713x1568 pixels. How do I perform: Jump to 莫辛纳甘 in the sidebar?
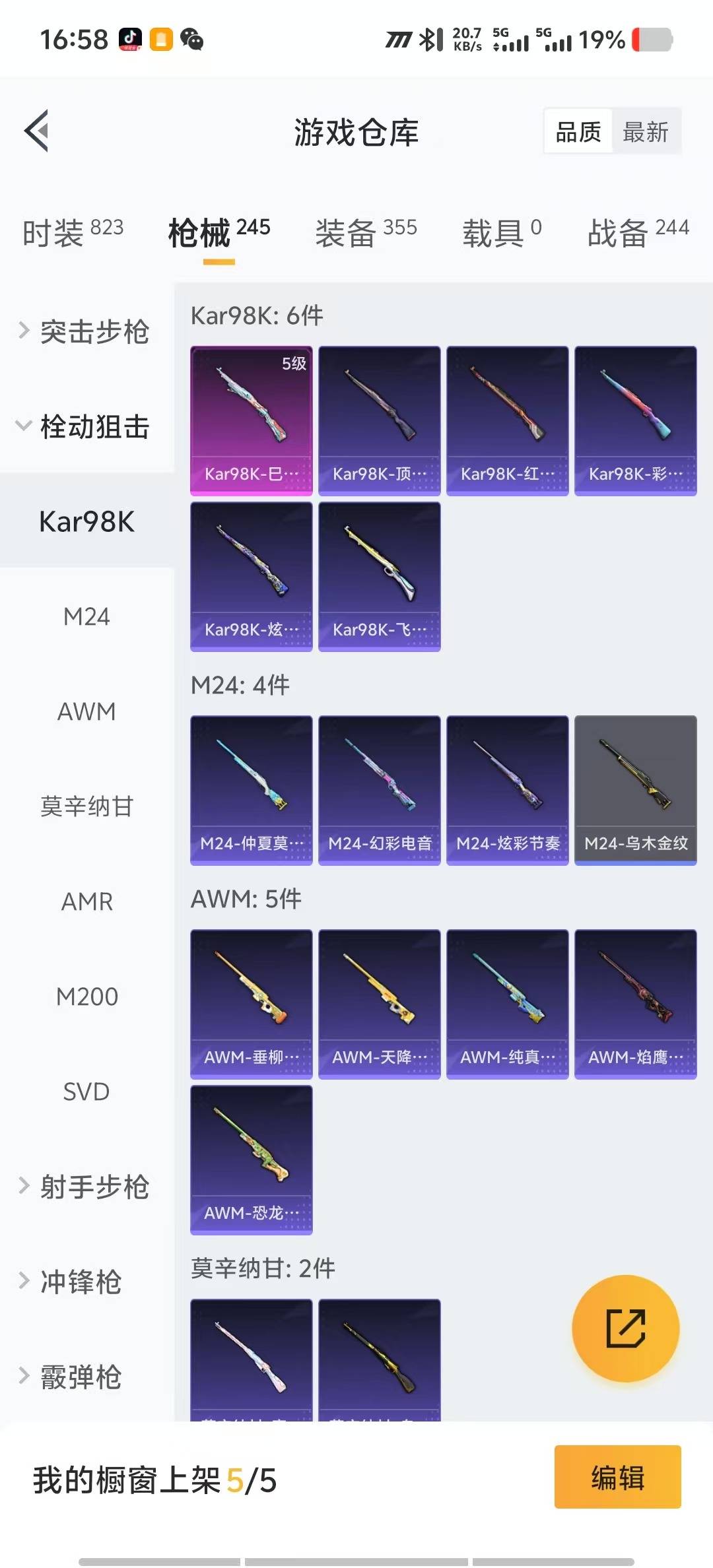click(86, 806)
